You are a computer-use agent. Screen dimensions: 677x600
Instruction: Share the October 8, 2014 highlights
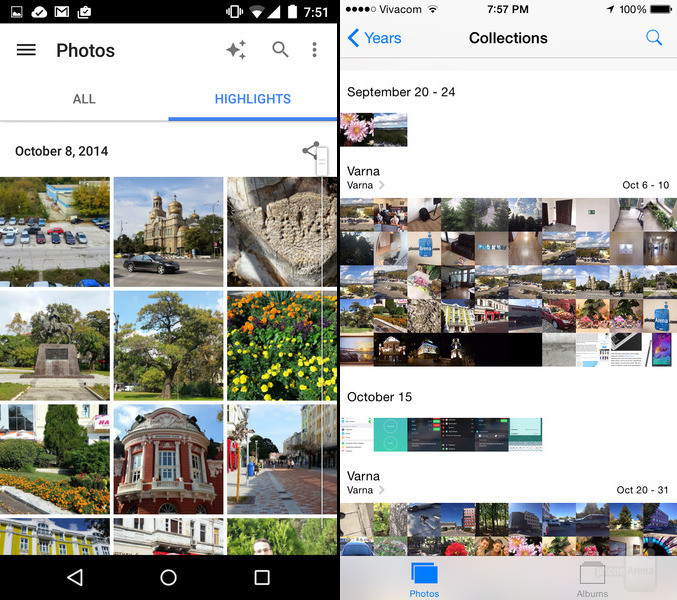pos(311,152)
